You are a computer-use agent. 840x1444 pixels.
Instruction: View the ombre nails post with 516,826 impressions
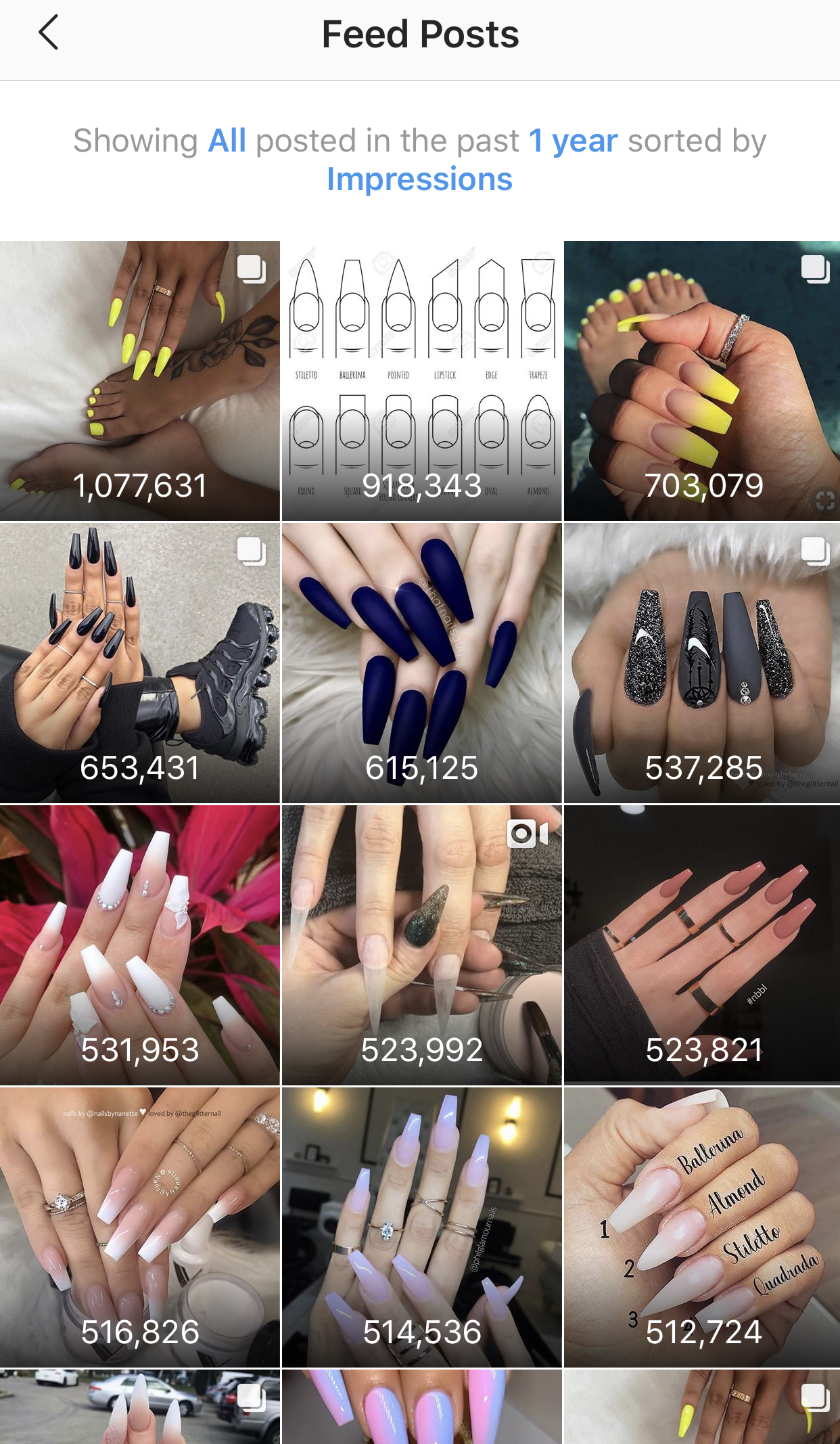point(140,1227)
